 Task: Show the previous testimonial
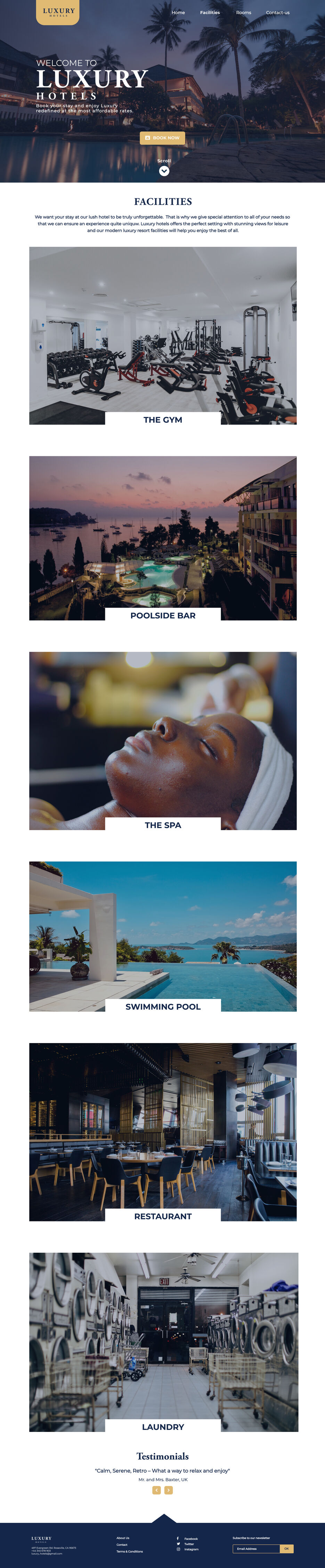157,1490
